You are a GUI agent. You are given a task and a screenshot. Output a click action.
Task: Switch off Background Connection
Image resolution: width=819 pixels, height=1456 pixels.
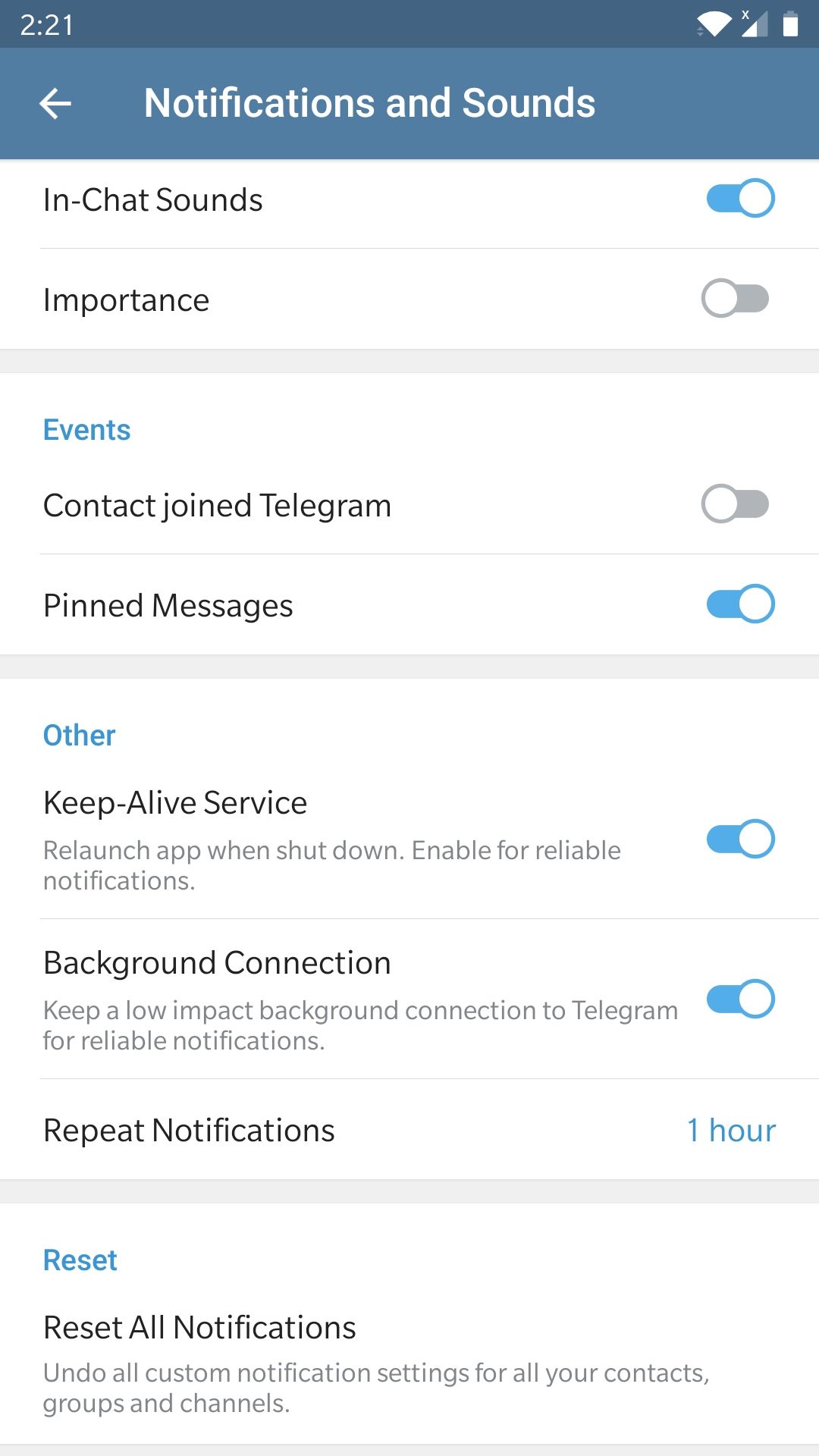click(x=739, y=999)
